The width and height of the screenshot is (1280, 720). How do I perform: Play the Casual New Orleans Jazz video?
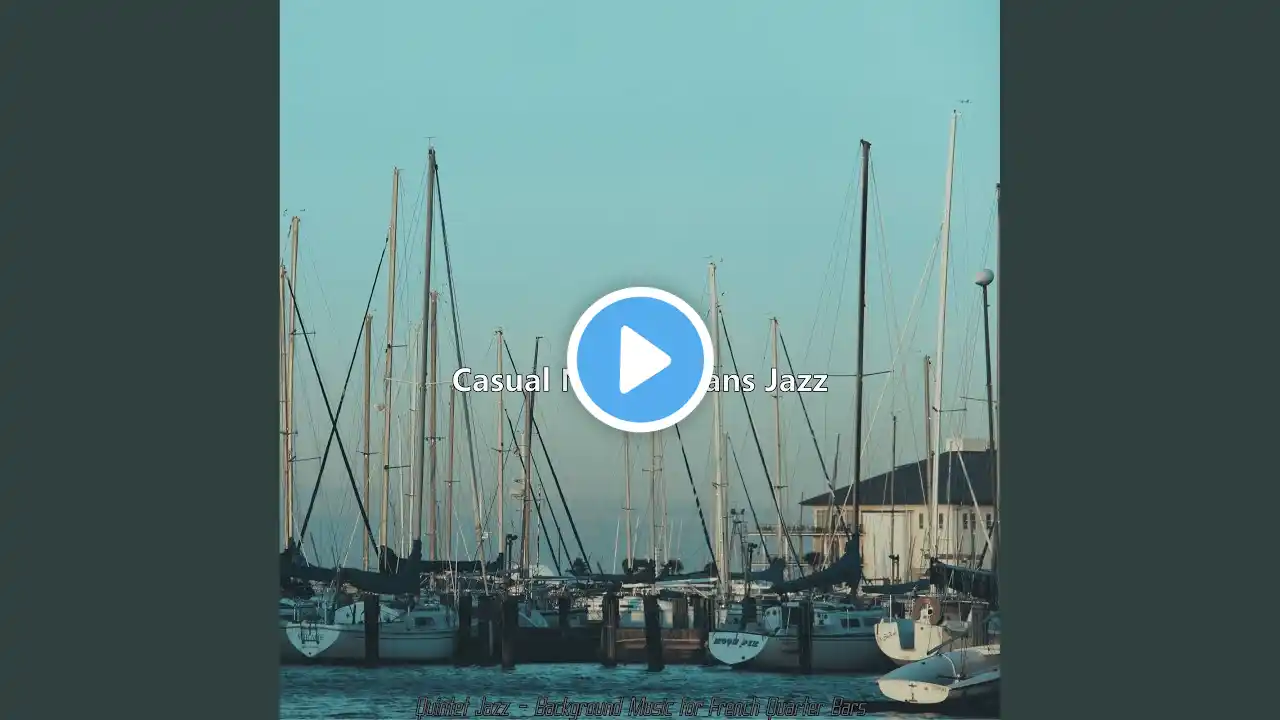coord(640,360)
